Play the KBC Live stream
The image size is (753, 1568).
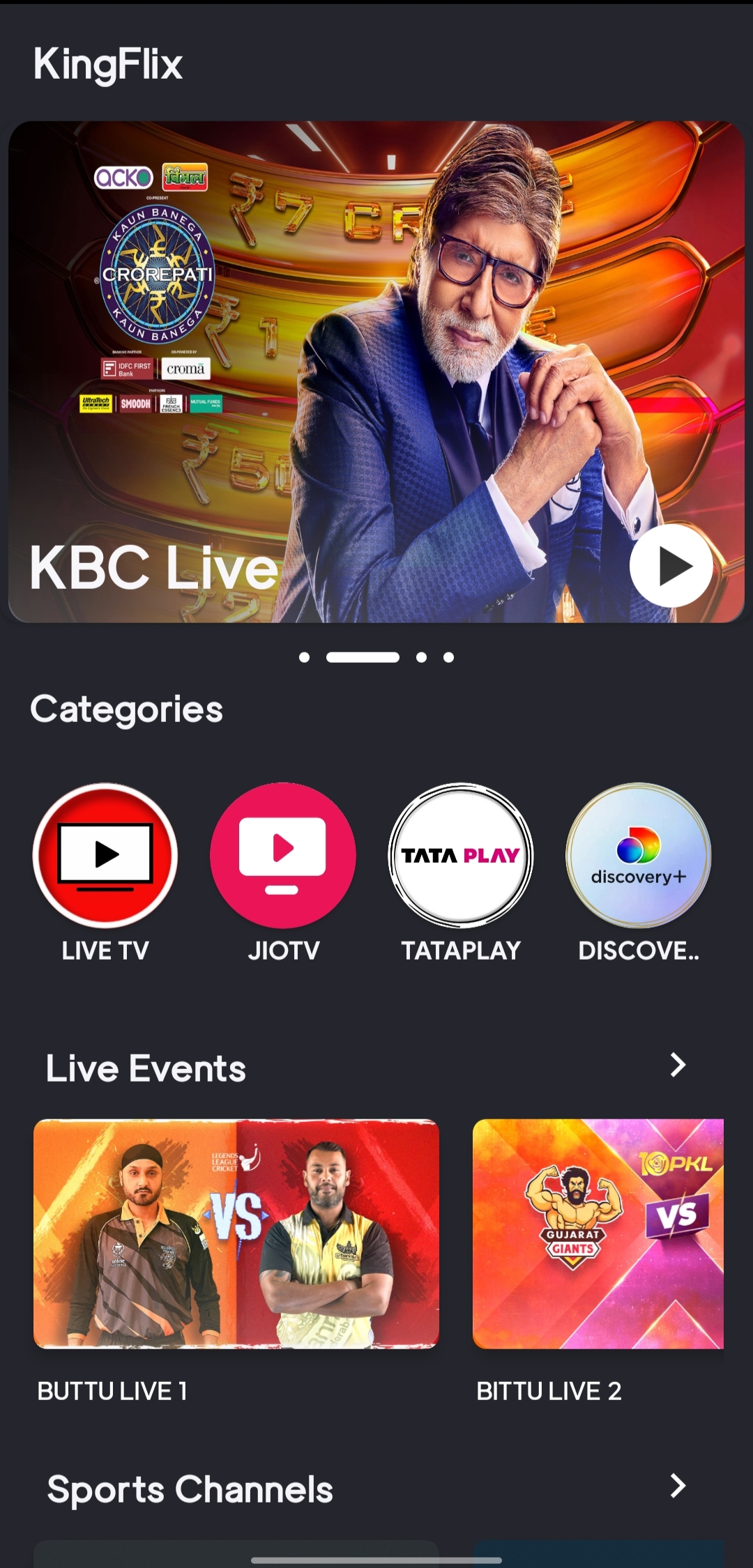coord(671,565)
